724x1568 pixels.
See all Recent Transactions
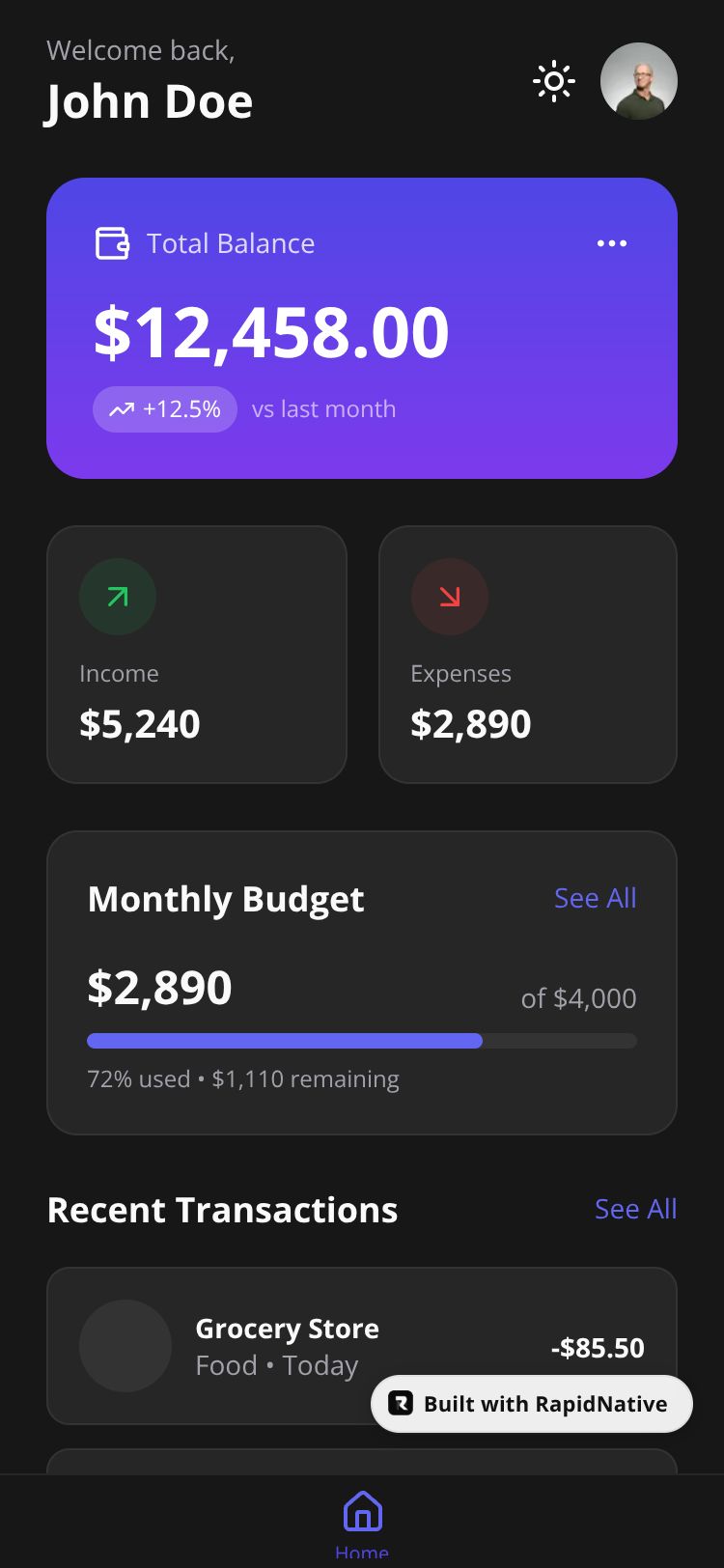click(635, 1209)
